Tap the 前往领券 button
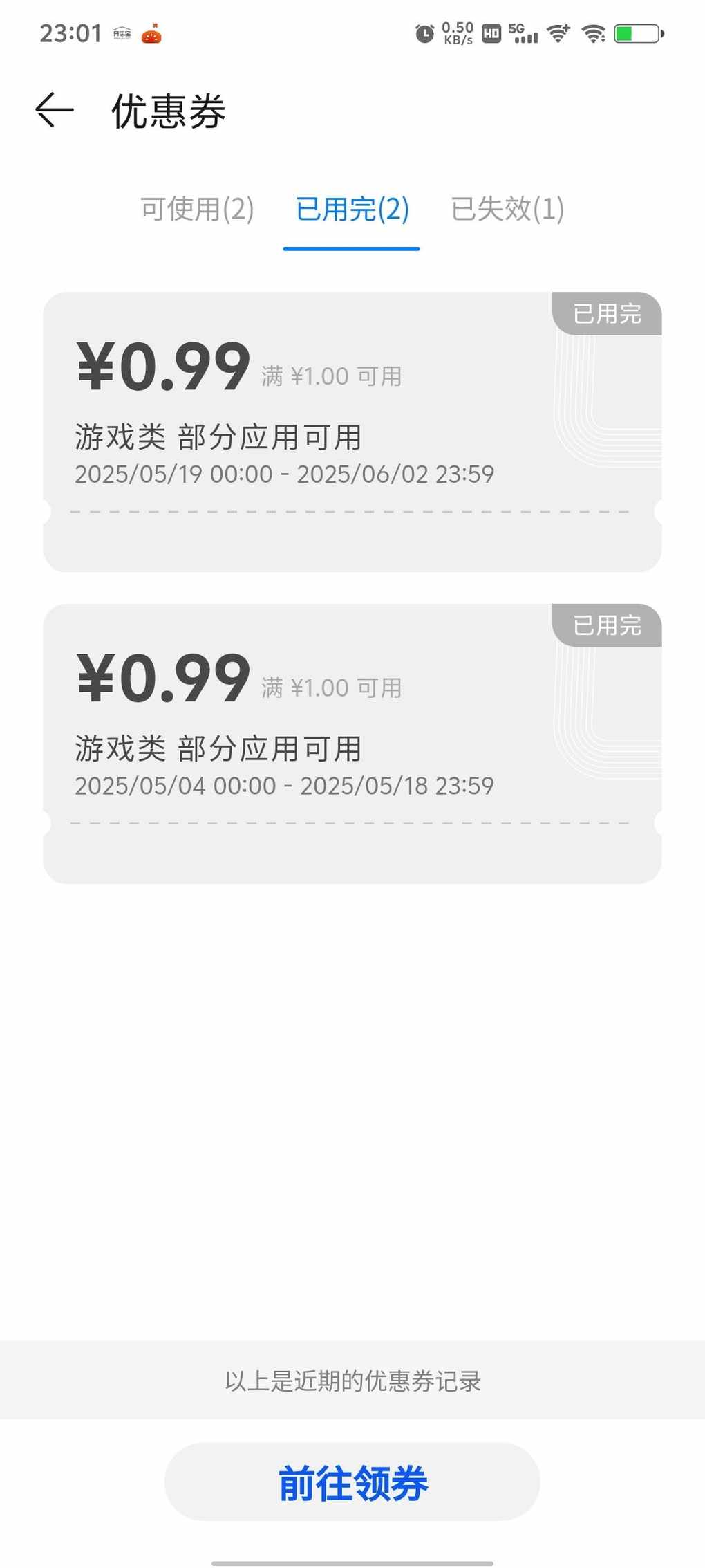This screenshot has width=705, height=1568. (352, 1482)
